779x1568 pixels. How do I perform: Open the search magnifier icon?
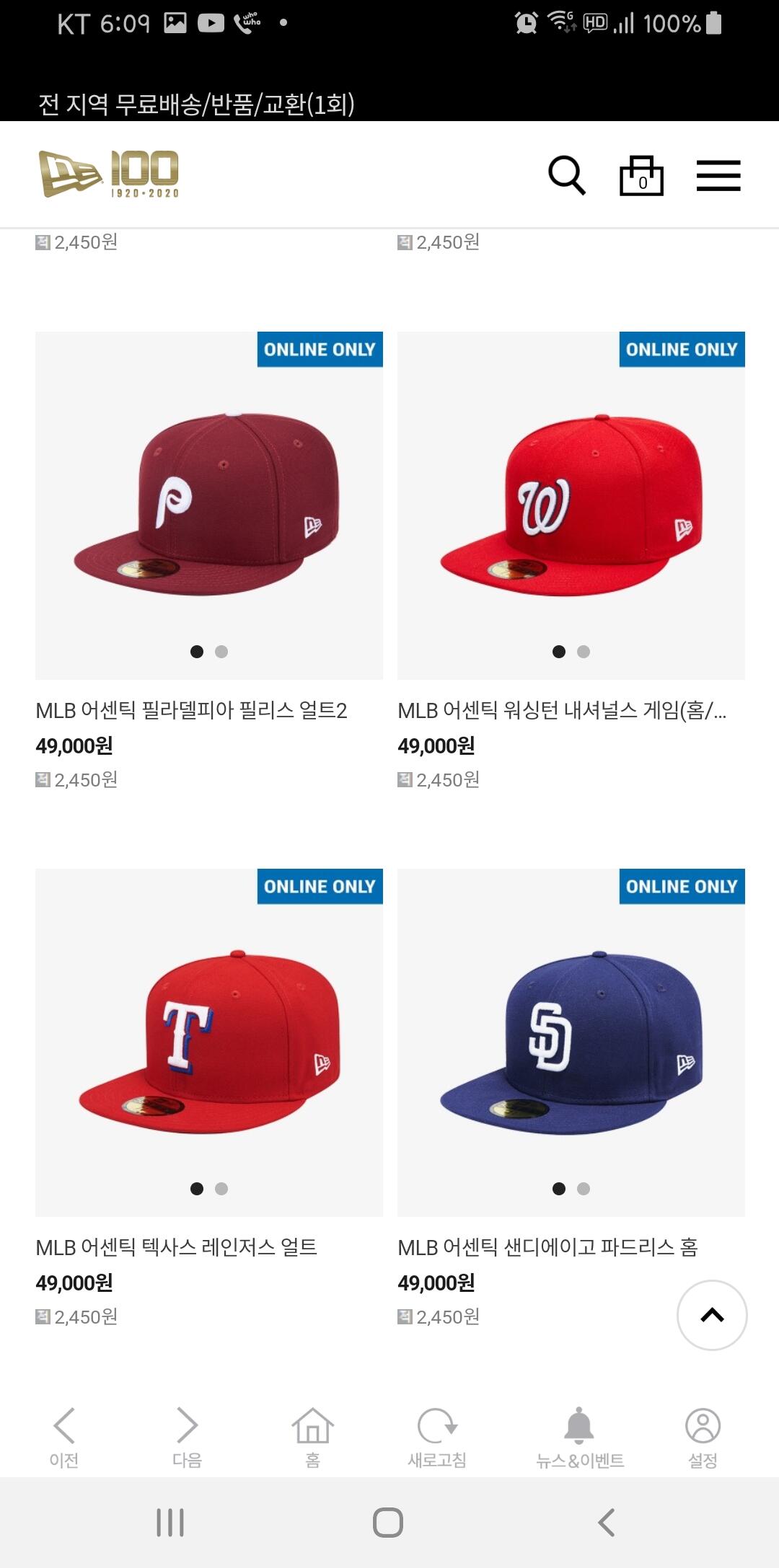pos(566,175)
